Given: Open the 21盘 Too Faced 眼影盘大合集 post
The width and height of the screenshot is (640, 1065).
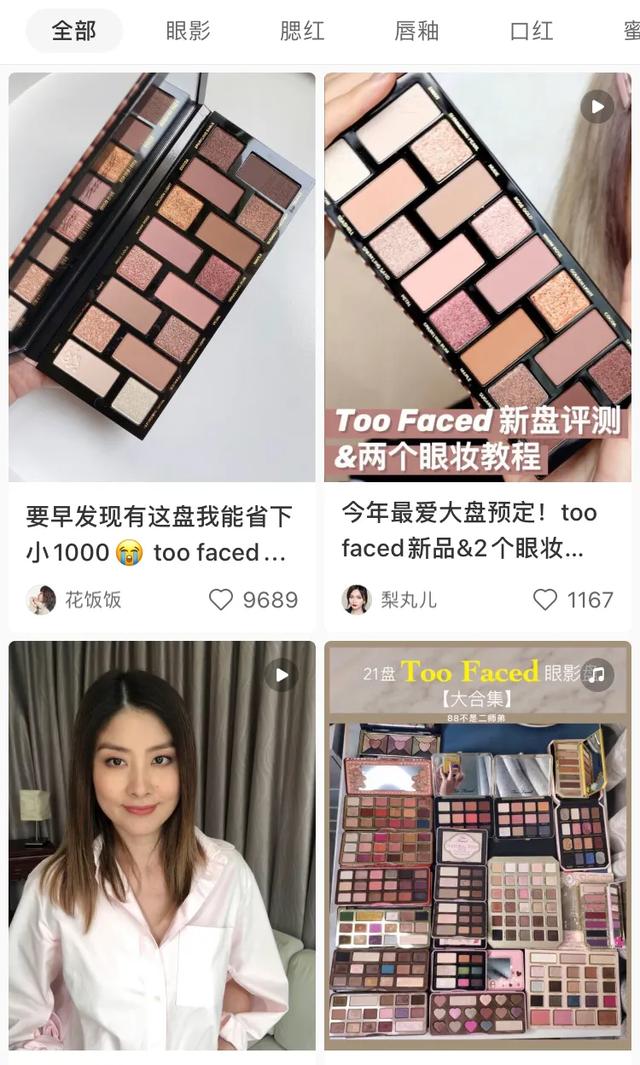Looking at the screenshot, I should (477, 845).
